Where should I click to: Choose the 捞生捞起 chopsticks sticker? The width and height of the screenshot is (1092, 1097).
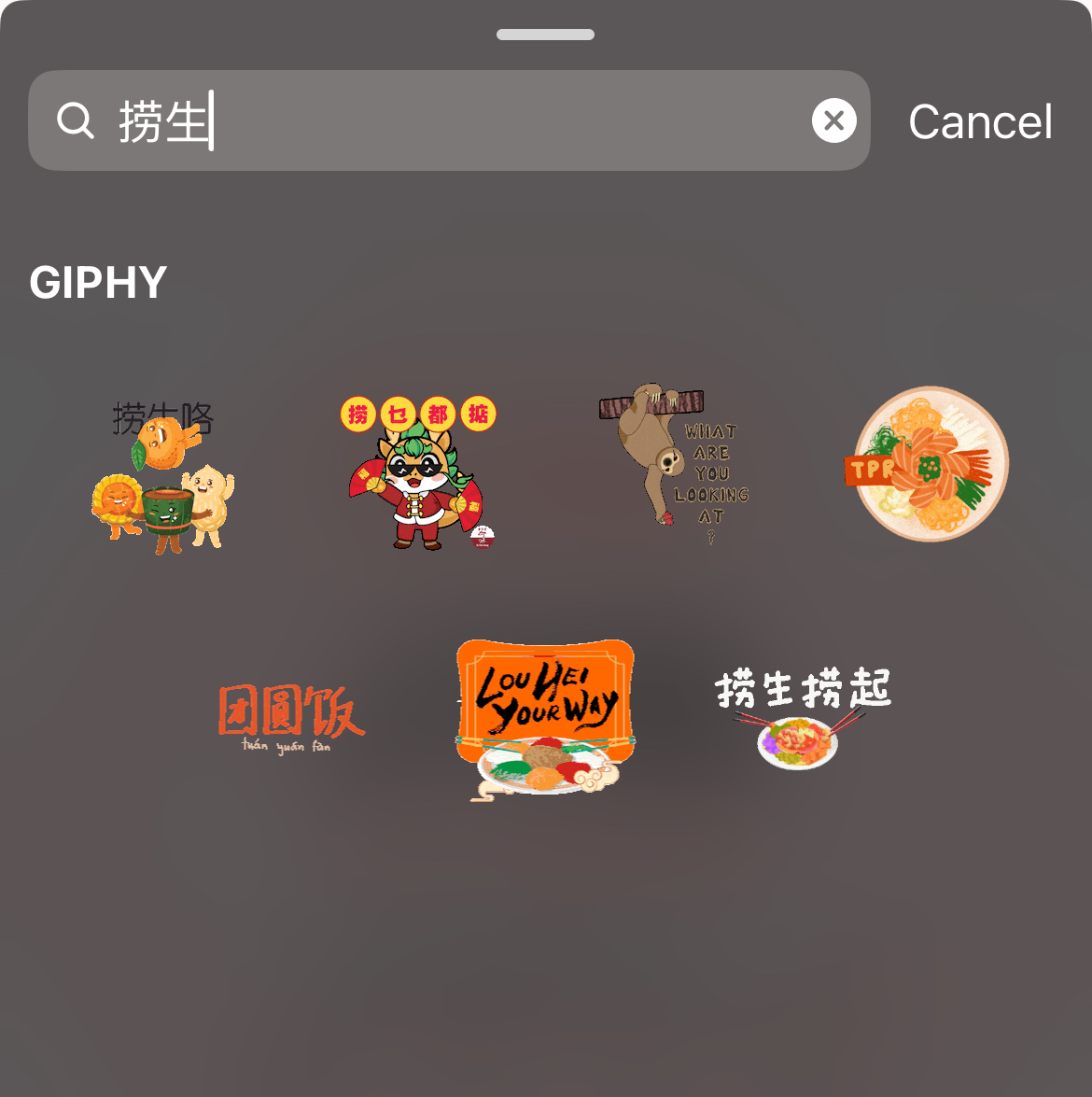(x=802, y=717)
